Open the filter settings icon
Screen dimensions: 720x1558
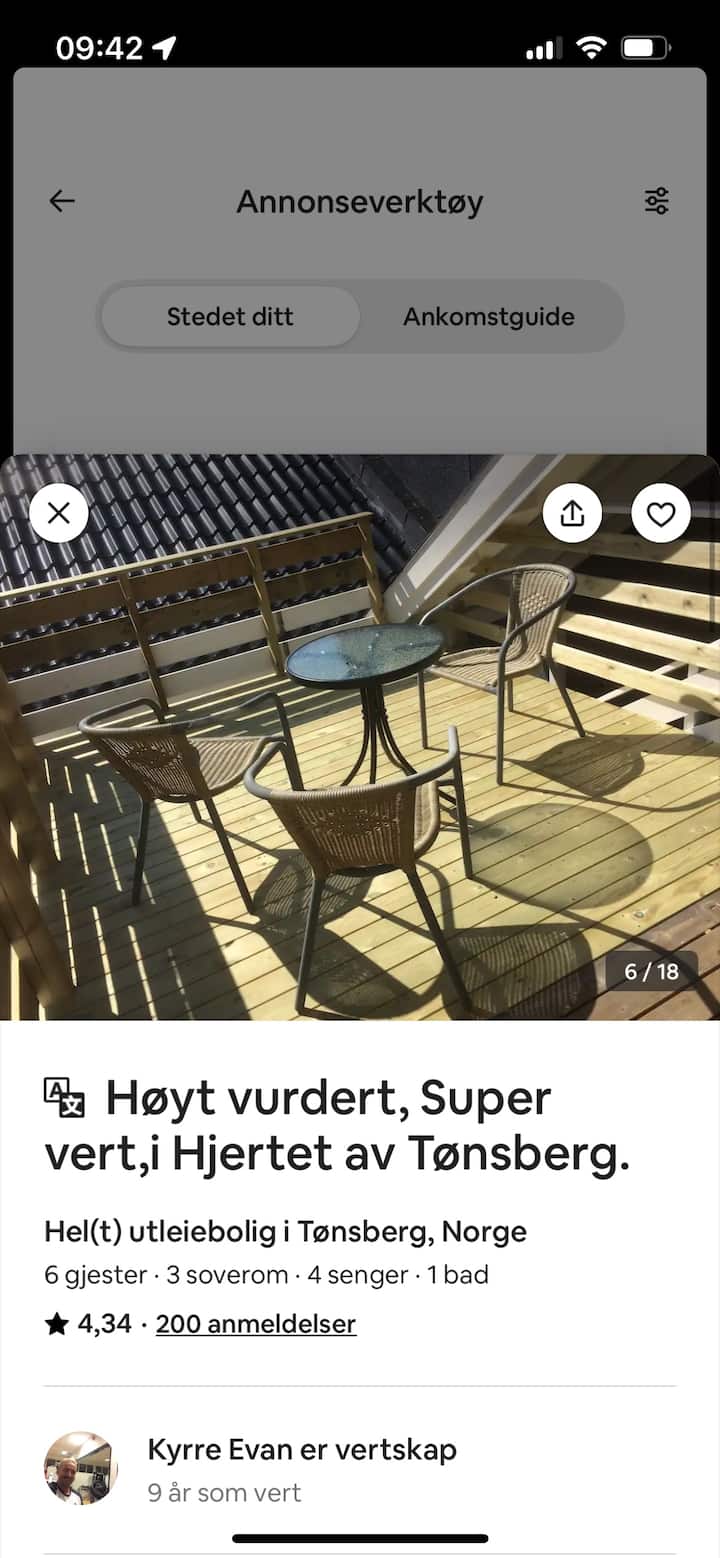tap(656, 201)
